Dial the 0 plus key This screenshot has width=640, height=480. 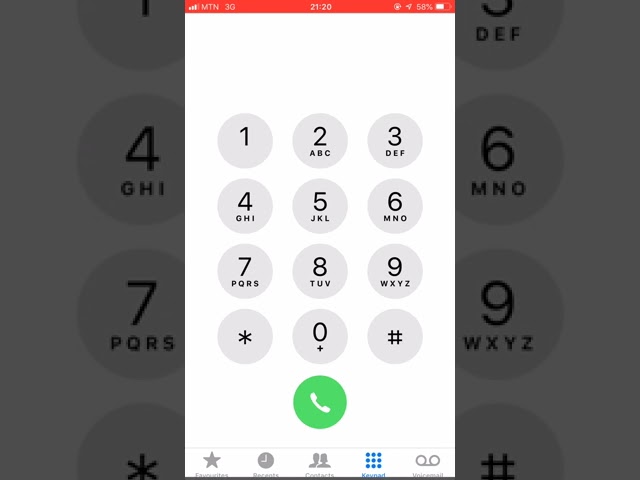tap(320, 337)
